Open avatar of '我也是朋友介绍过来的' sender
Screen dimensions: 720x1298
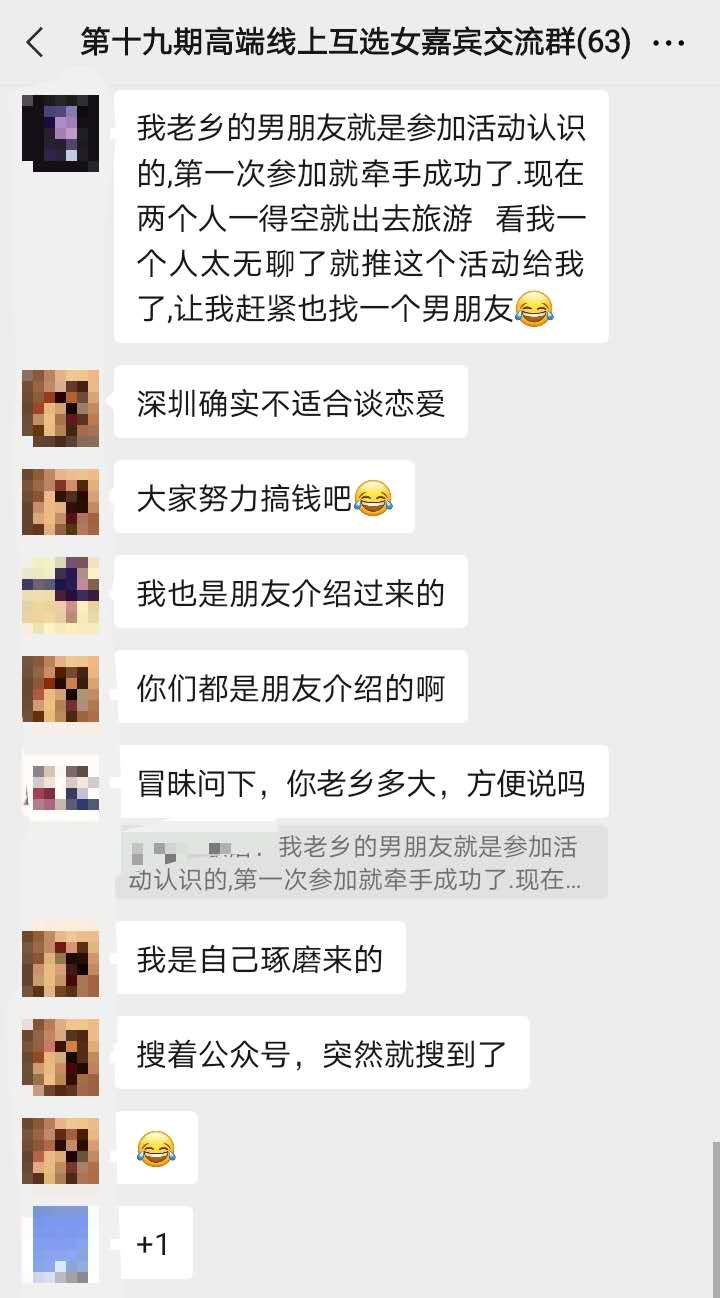pos(60,596)
